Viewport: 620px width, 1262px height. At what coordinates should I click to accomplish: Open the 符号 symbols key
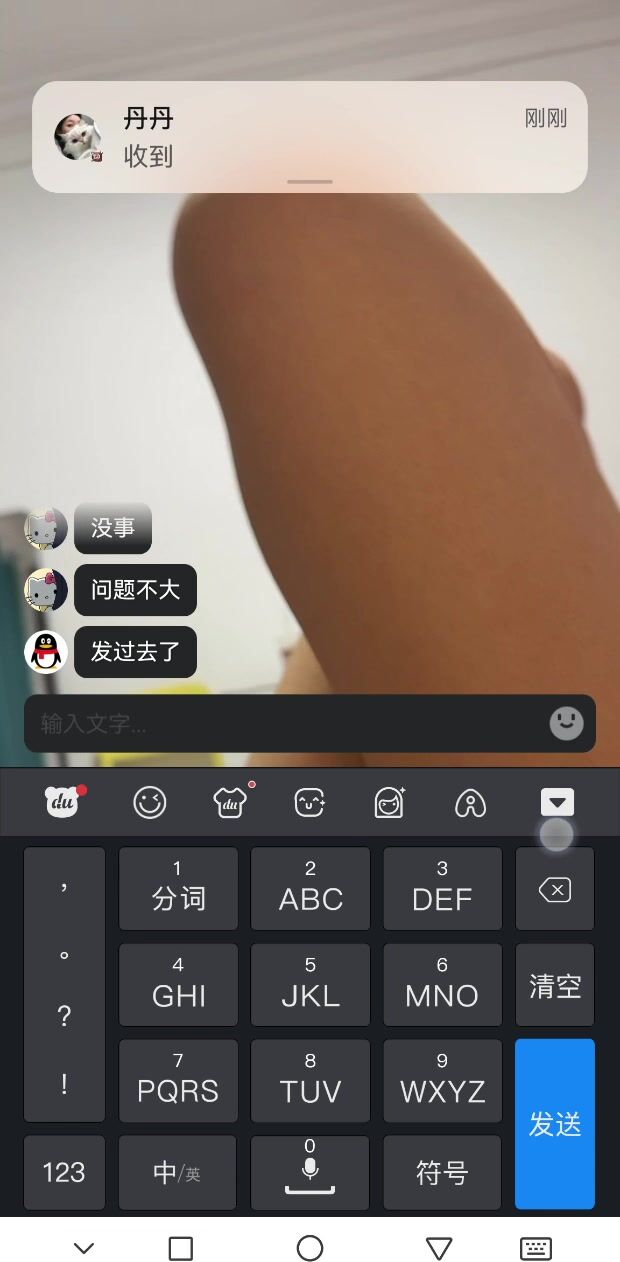[442, 1172]
